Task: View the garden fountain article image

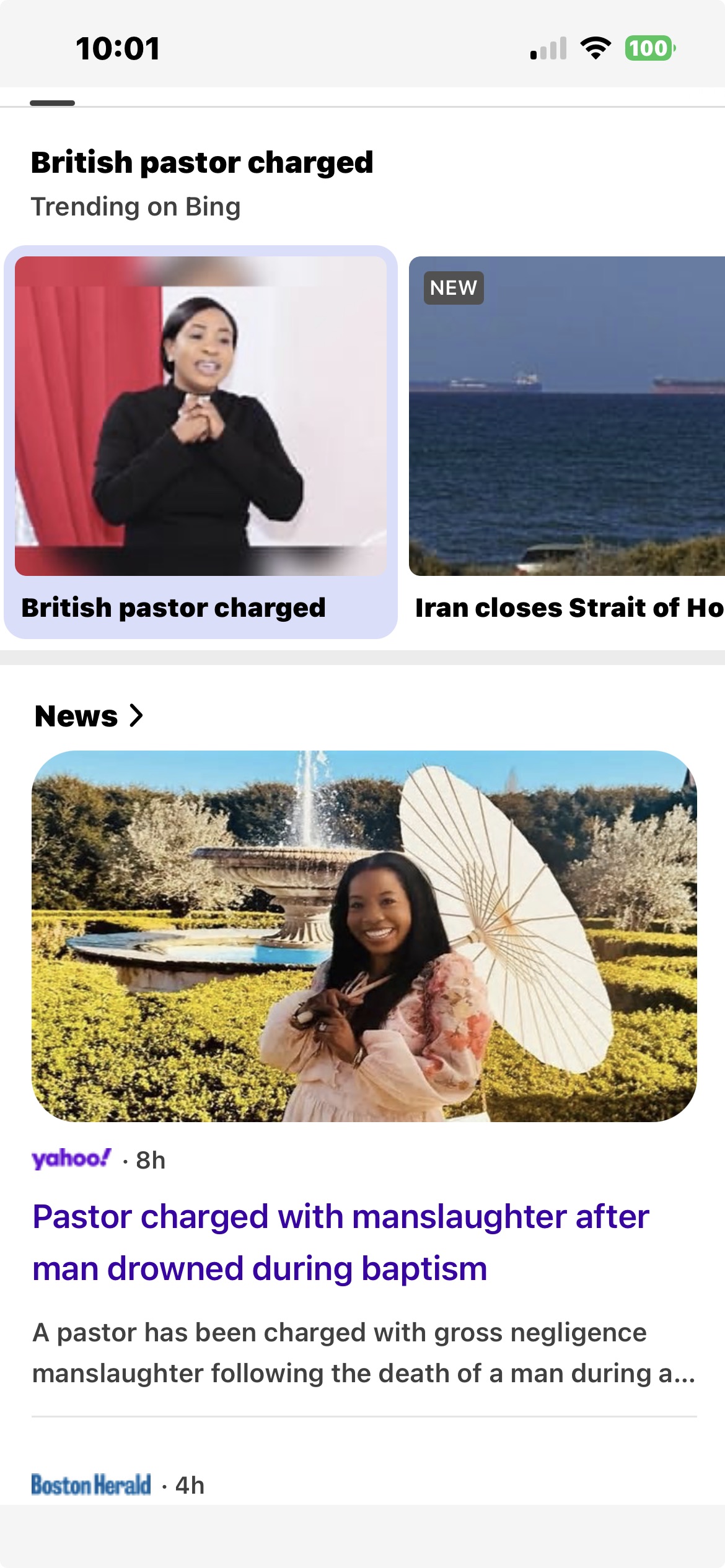Action: pos(364,936)
